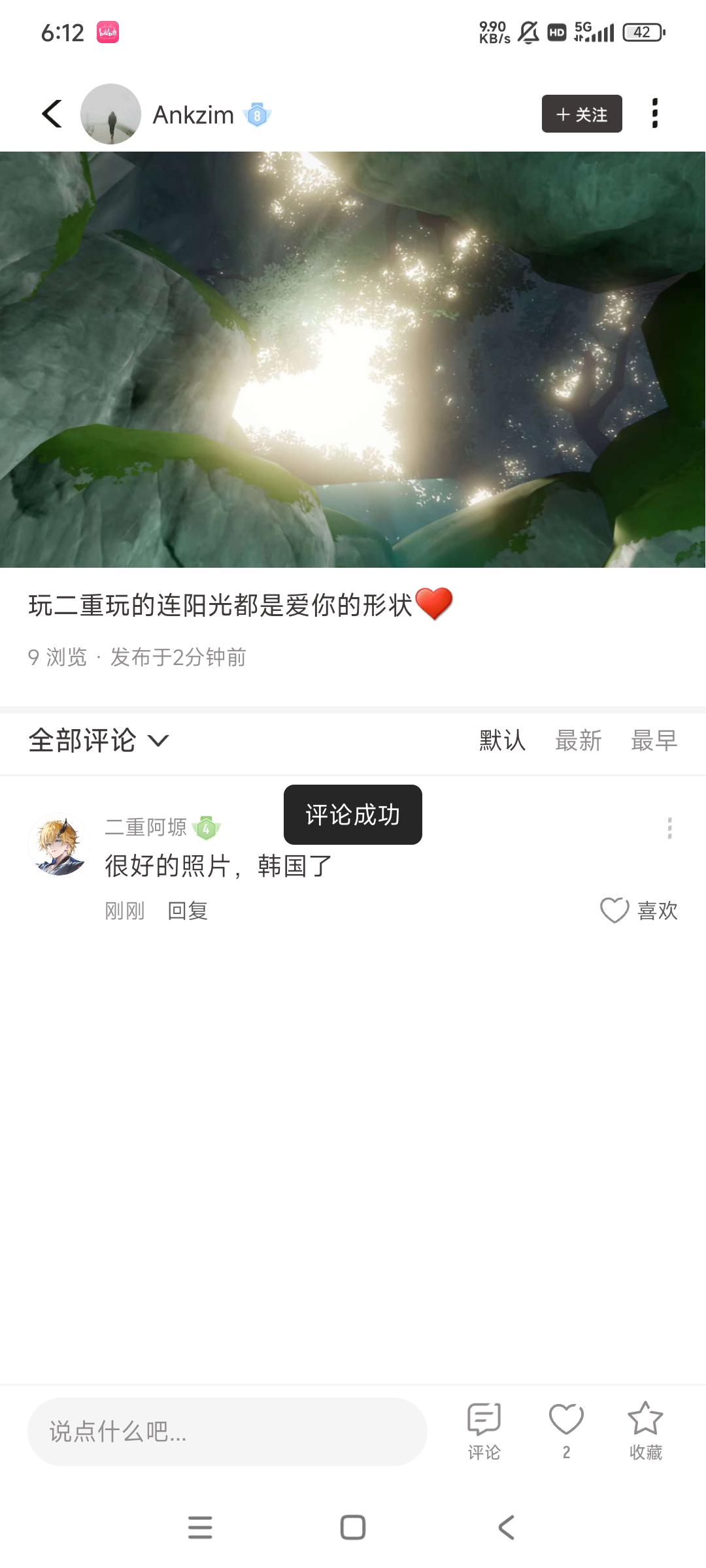Jump to comments via the 评论 icon
Viewport: 706px width, 1568px height.
tap(484, 1430)
